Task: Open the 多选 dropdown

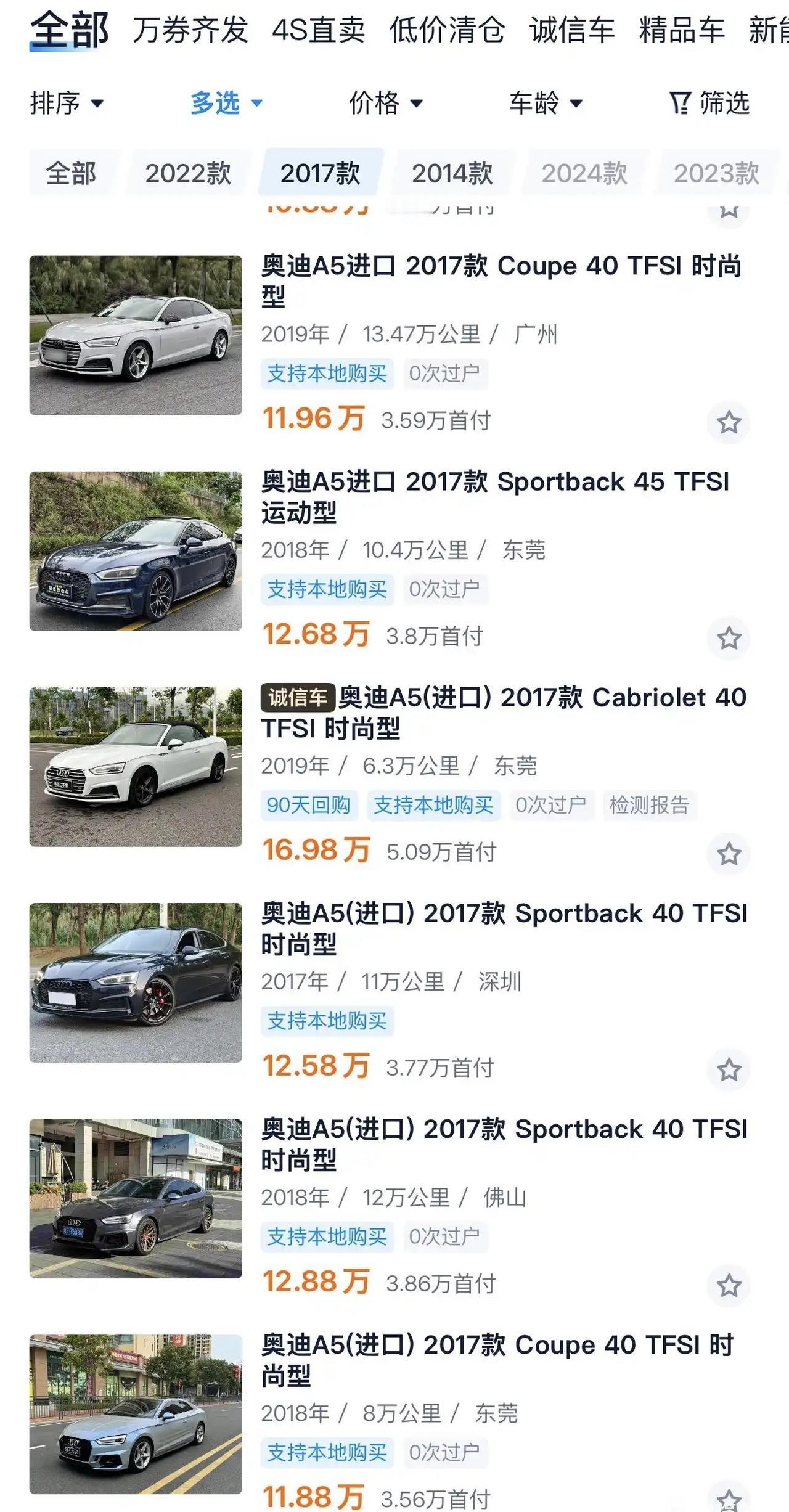Action: pyautogui.click(x=226, y=103)
